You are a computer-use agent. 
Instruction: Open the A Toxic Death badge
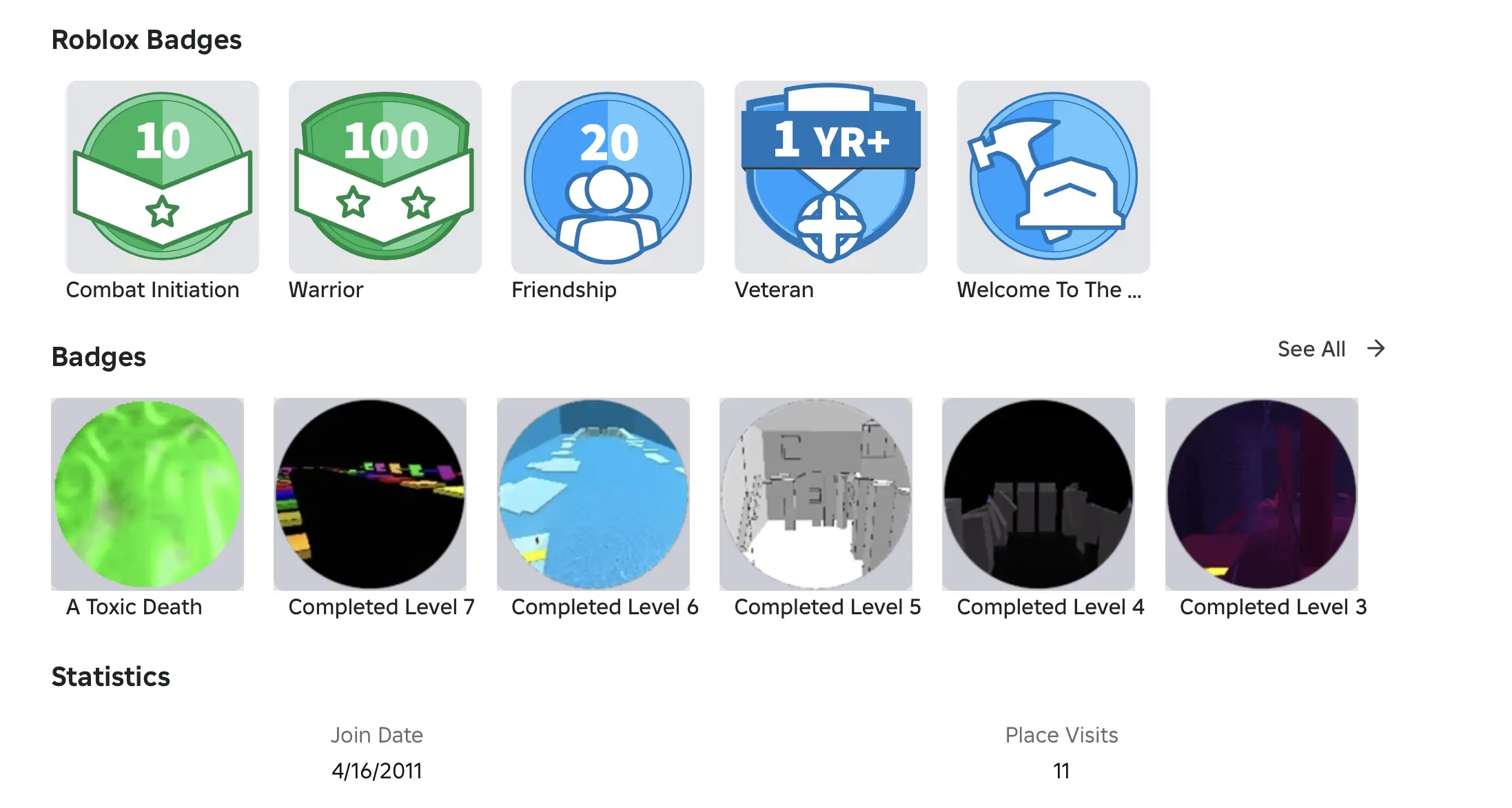147,494
